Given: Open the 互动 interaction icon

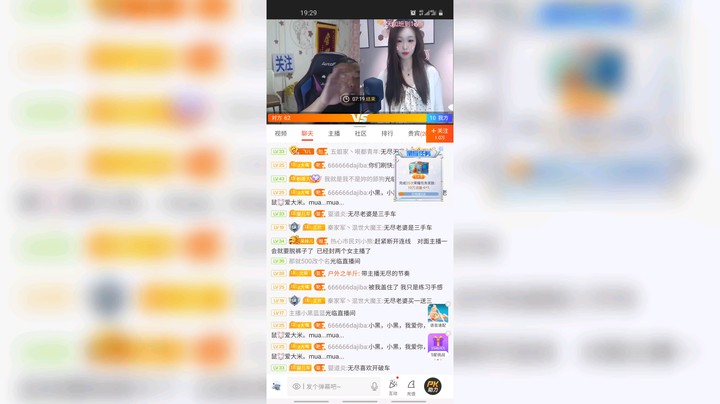Looking at the screenshot, I should (393, 386).
